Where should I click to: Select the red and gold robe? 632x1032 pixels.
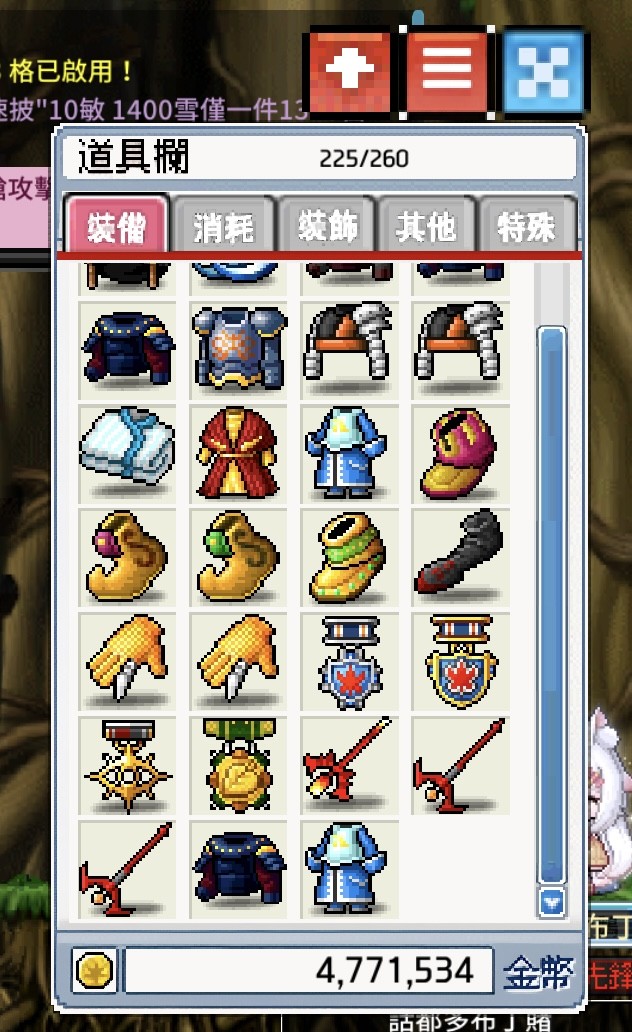[x=238, y=453]
